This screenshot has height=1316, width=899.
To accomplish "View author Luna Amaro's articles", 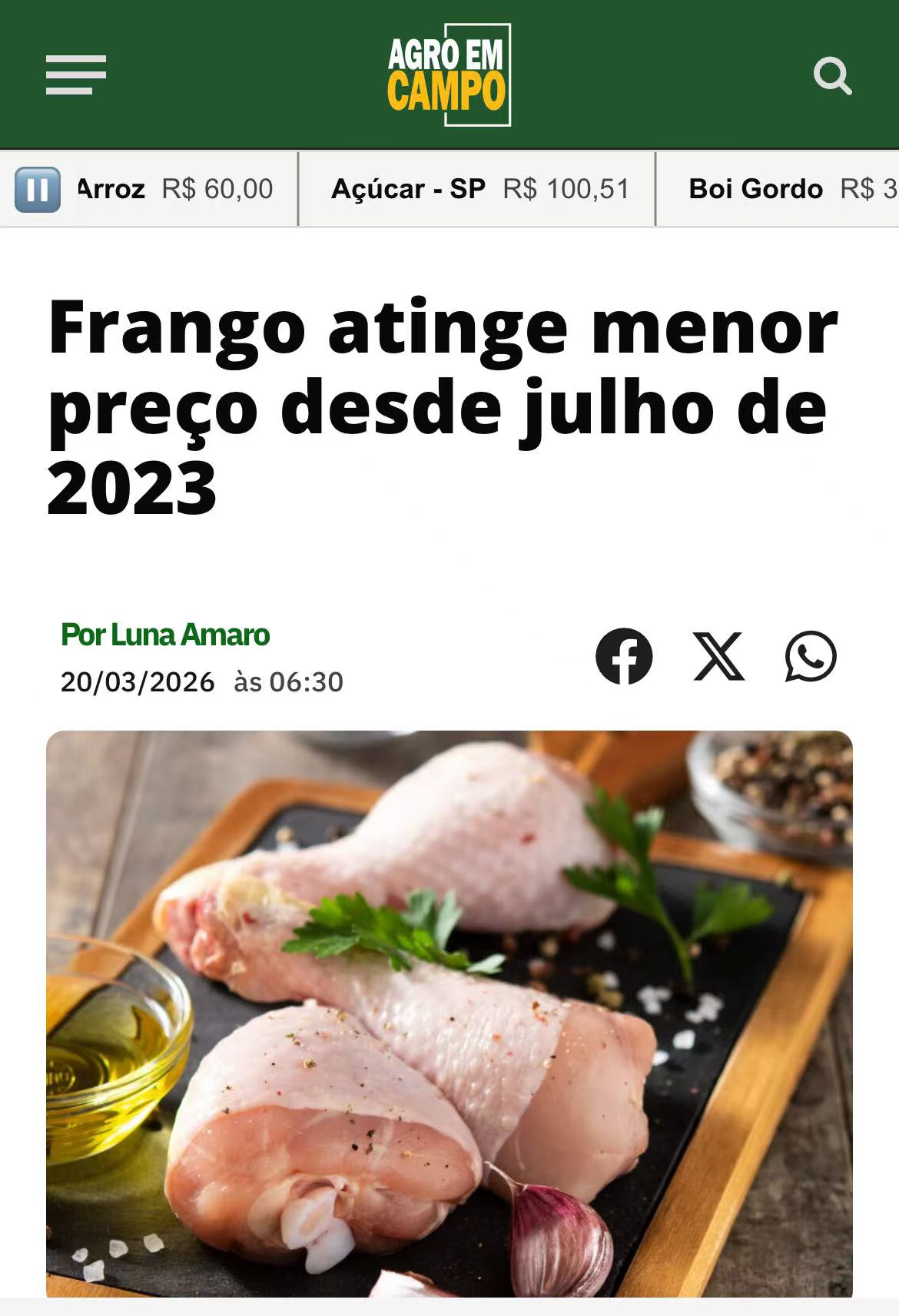I will (165, 635).
